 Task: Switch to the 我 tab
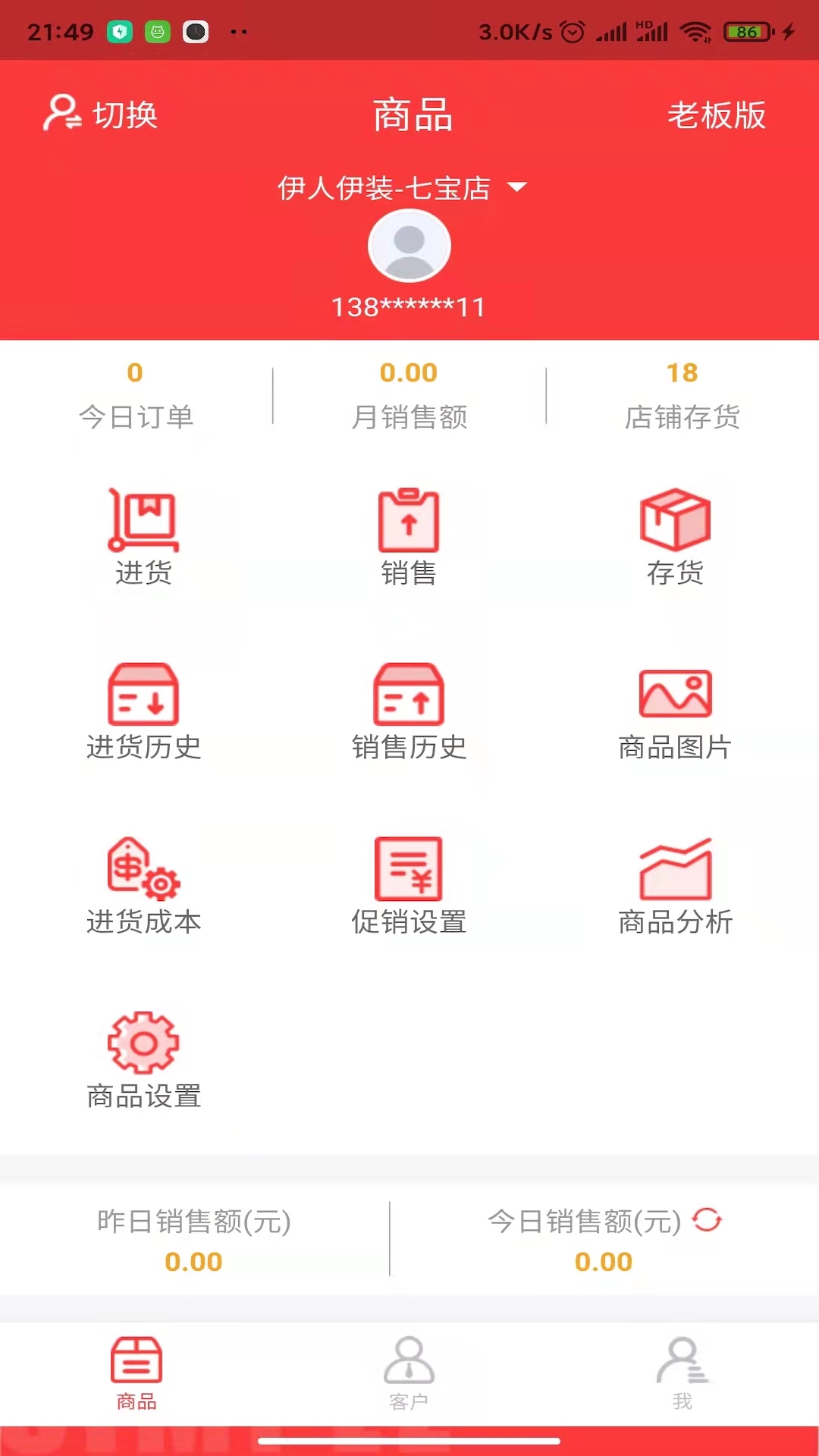[682, 1373]
